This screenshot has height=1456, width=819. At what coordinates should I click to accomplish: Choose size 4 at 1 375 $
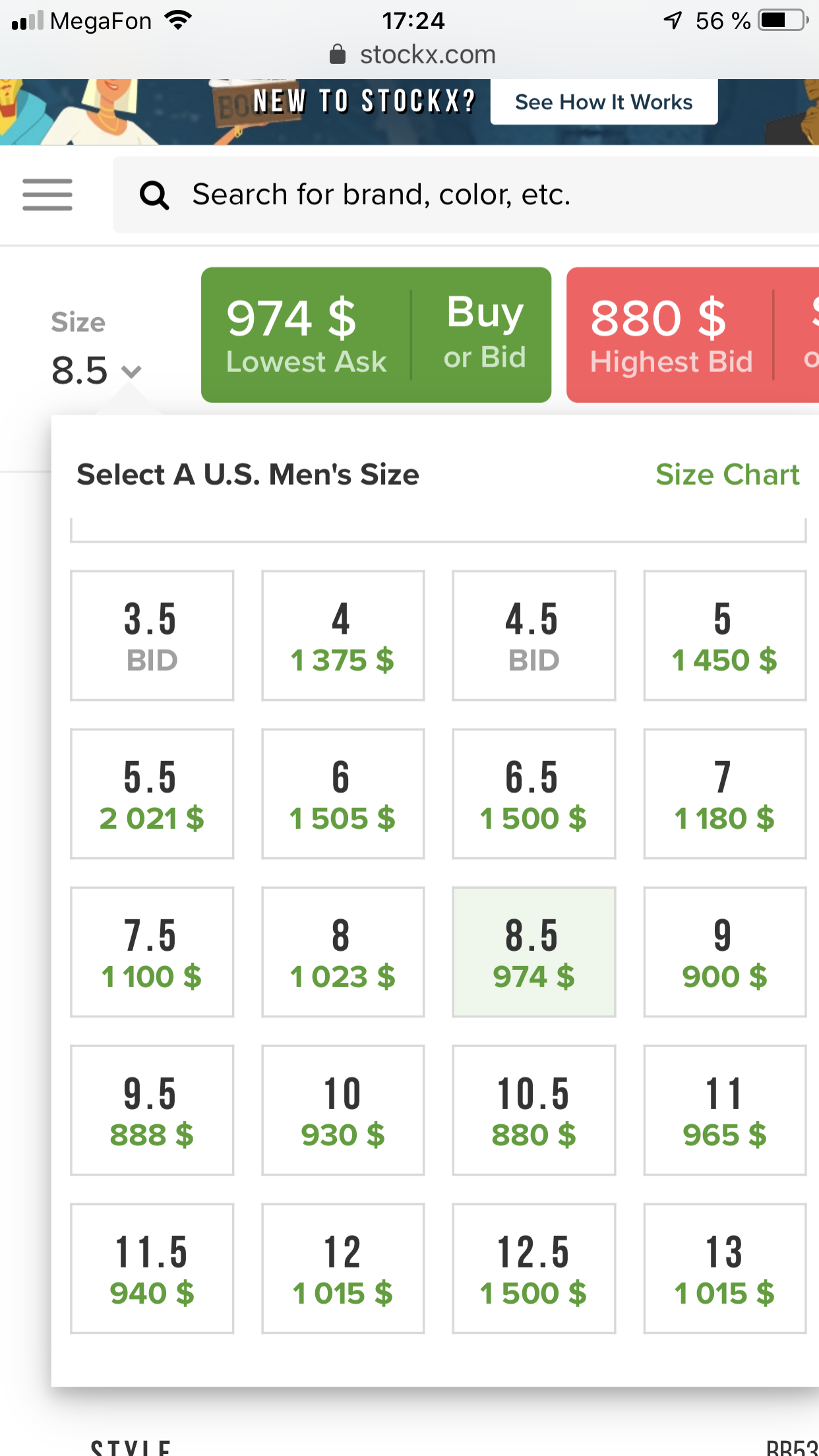click(343, 636)
